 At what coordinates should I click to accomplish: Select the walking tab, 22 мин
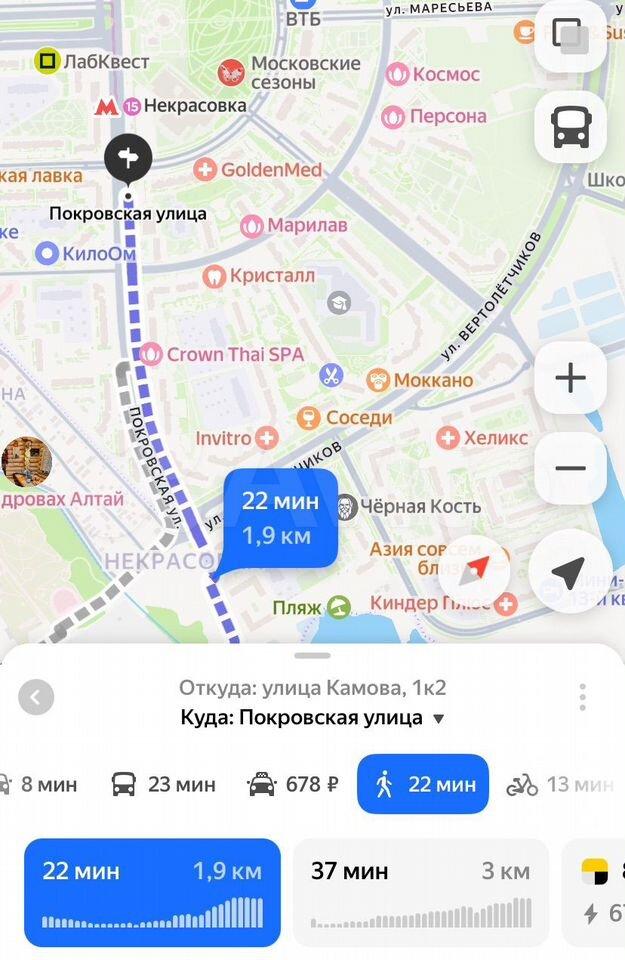click(422, 784)
